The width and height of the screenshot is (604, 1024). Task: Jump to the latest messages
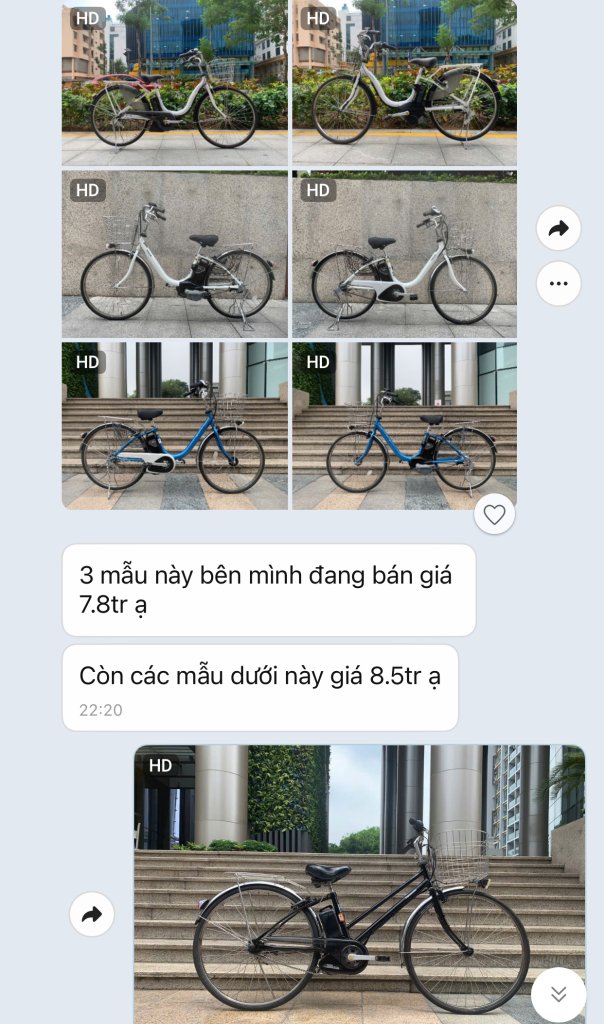[x=558, y=993]
